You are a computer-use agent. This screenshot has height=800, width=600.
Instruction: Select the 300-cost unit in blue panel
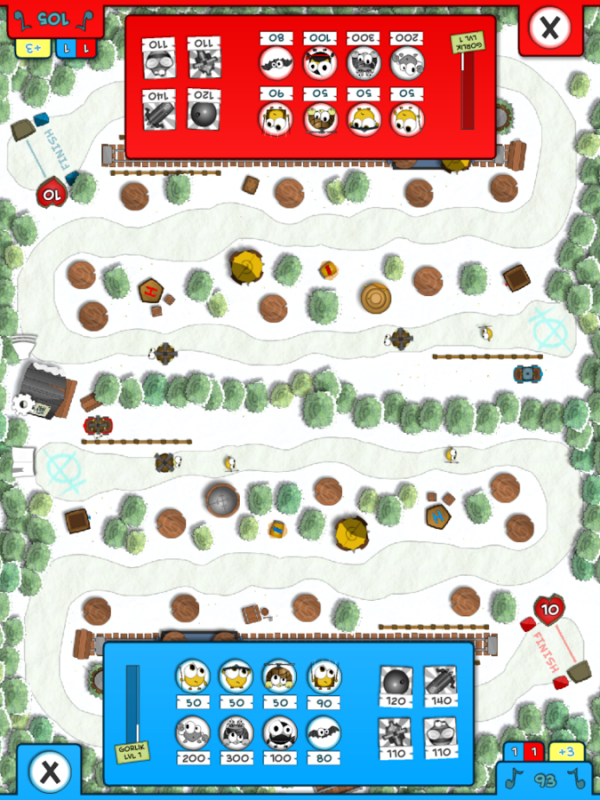pos(236,733)
